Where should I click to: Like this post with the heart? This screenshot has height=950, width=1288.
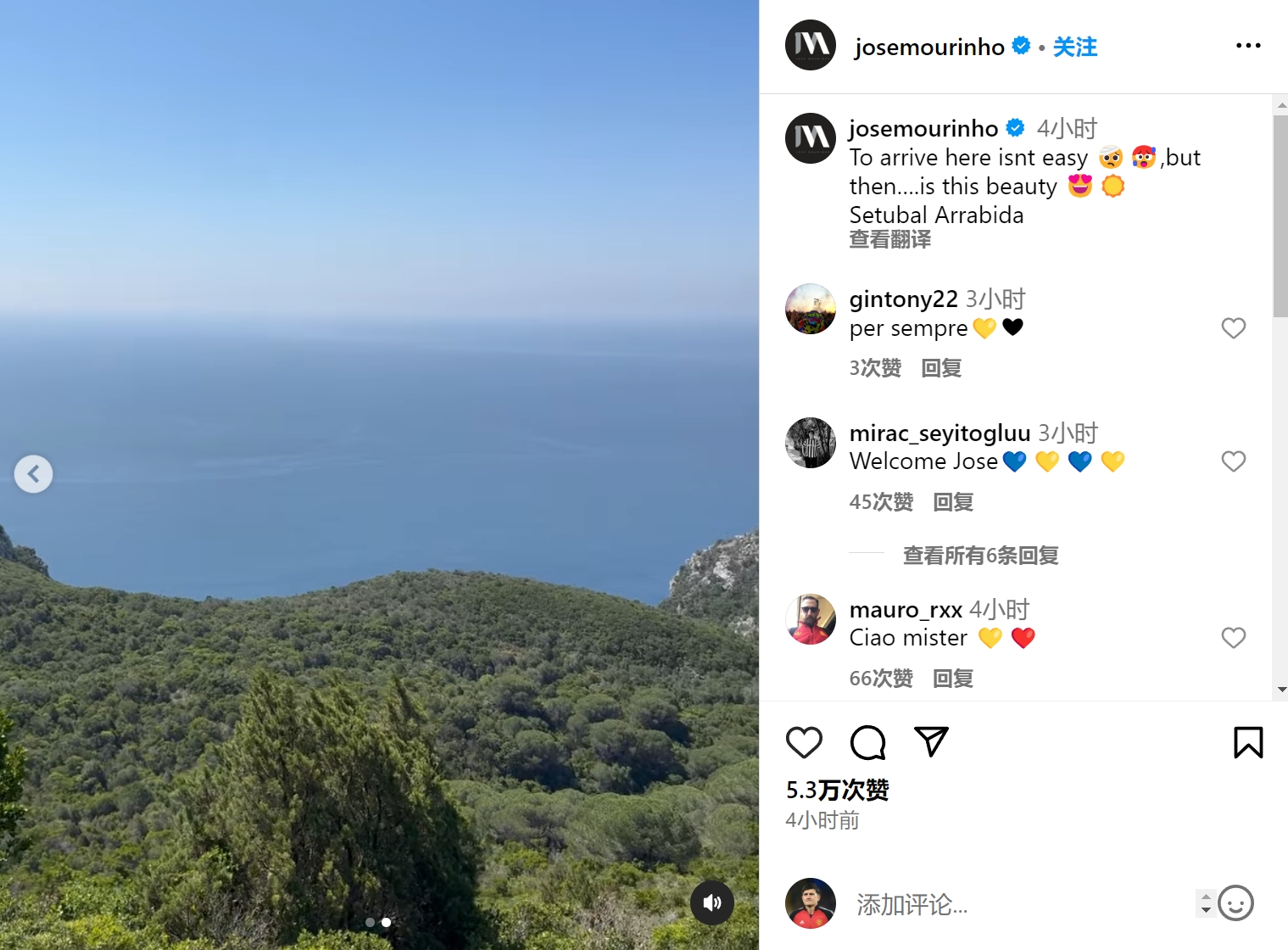804,742
